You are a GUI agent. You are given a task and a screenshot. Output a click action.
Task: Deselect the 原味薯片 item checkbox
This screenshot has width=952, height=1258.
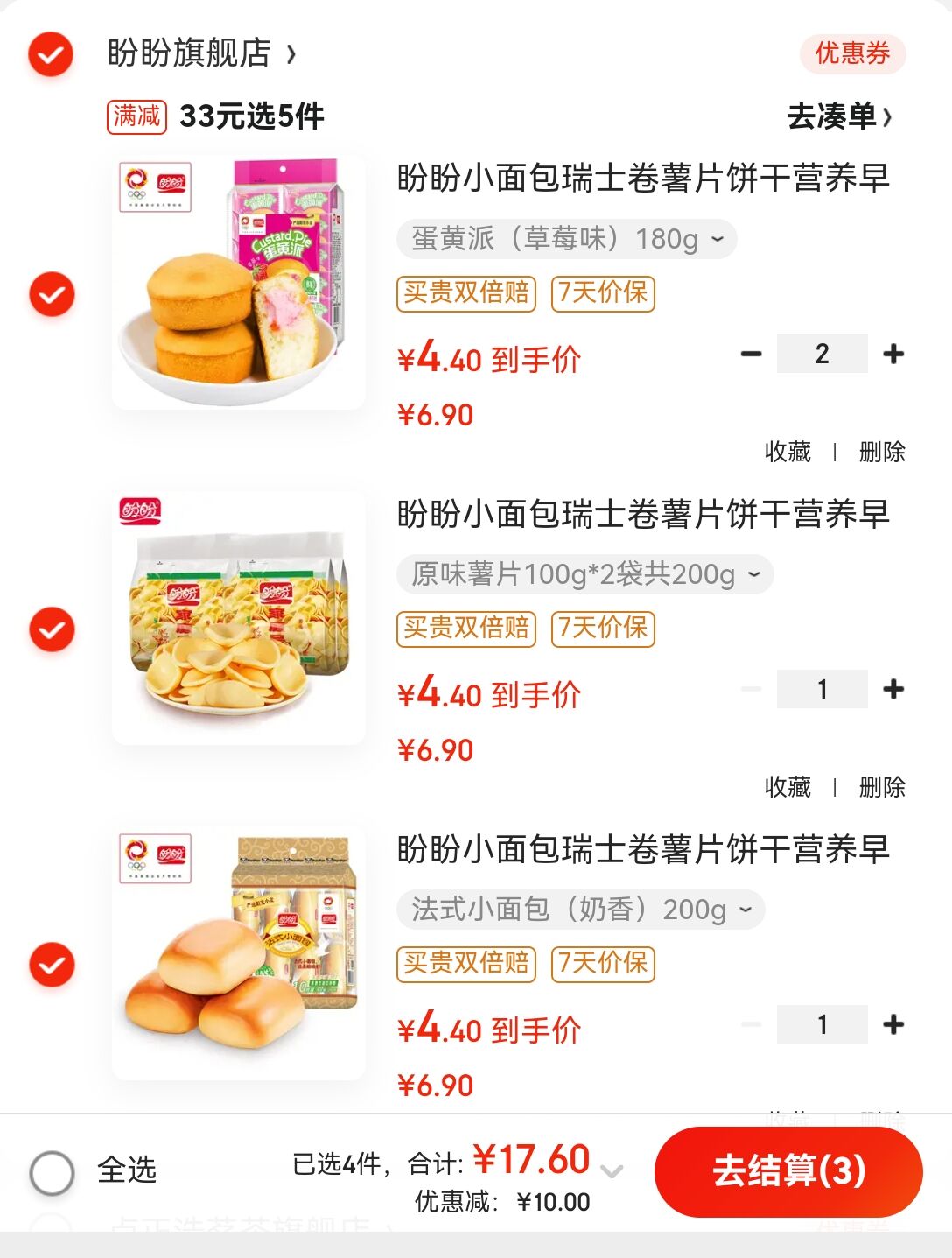click(x=52, y=629)
